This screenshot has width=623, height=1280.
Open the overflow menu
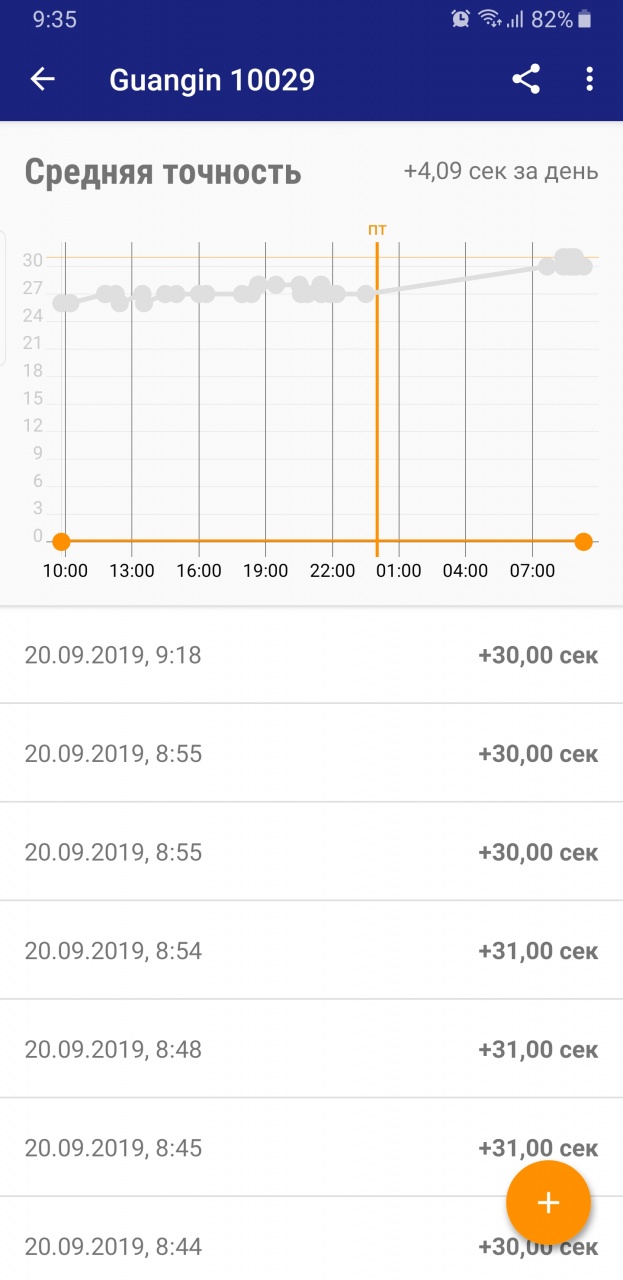(590, 80)
